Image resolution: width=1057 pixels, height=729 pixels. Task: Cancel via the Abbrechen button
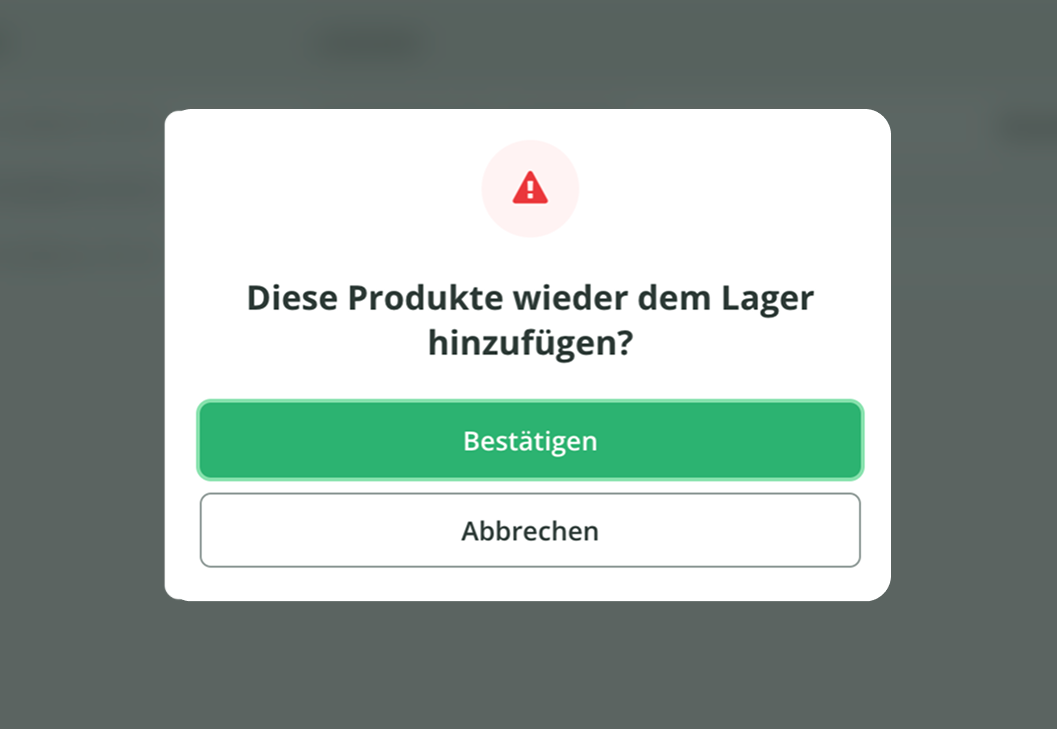tap(530, 530)
